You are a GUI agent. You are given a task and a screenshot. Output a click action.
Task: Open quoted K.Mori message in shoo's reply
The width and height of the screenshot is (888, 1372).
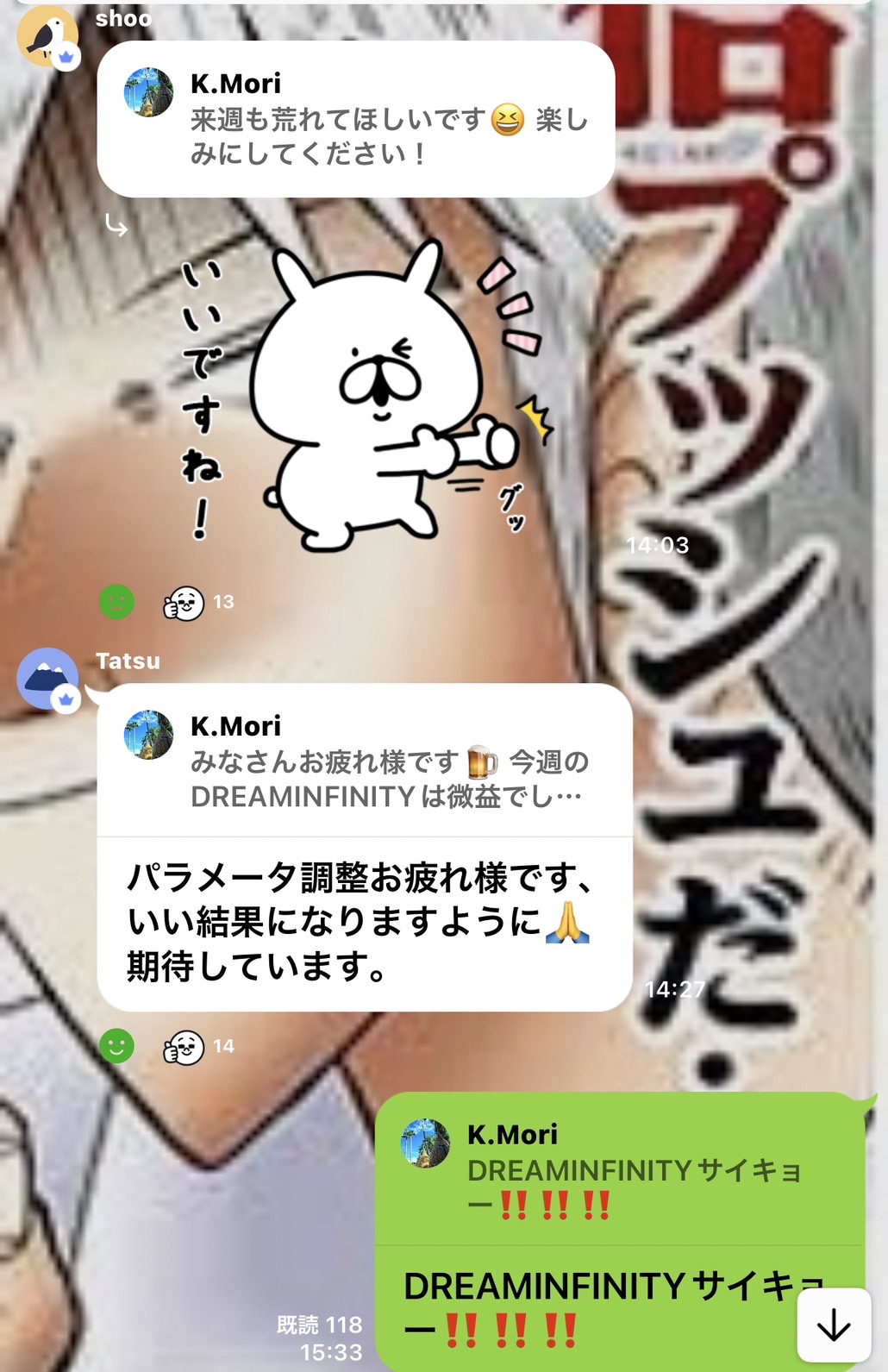(x=355, y=119)
